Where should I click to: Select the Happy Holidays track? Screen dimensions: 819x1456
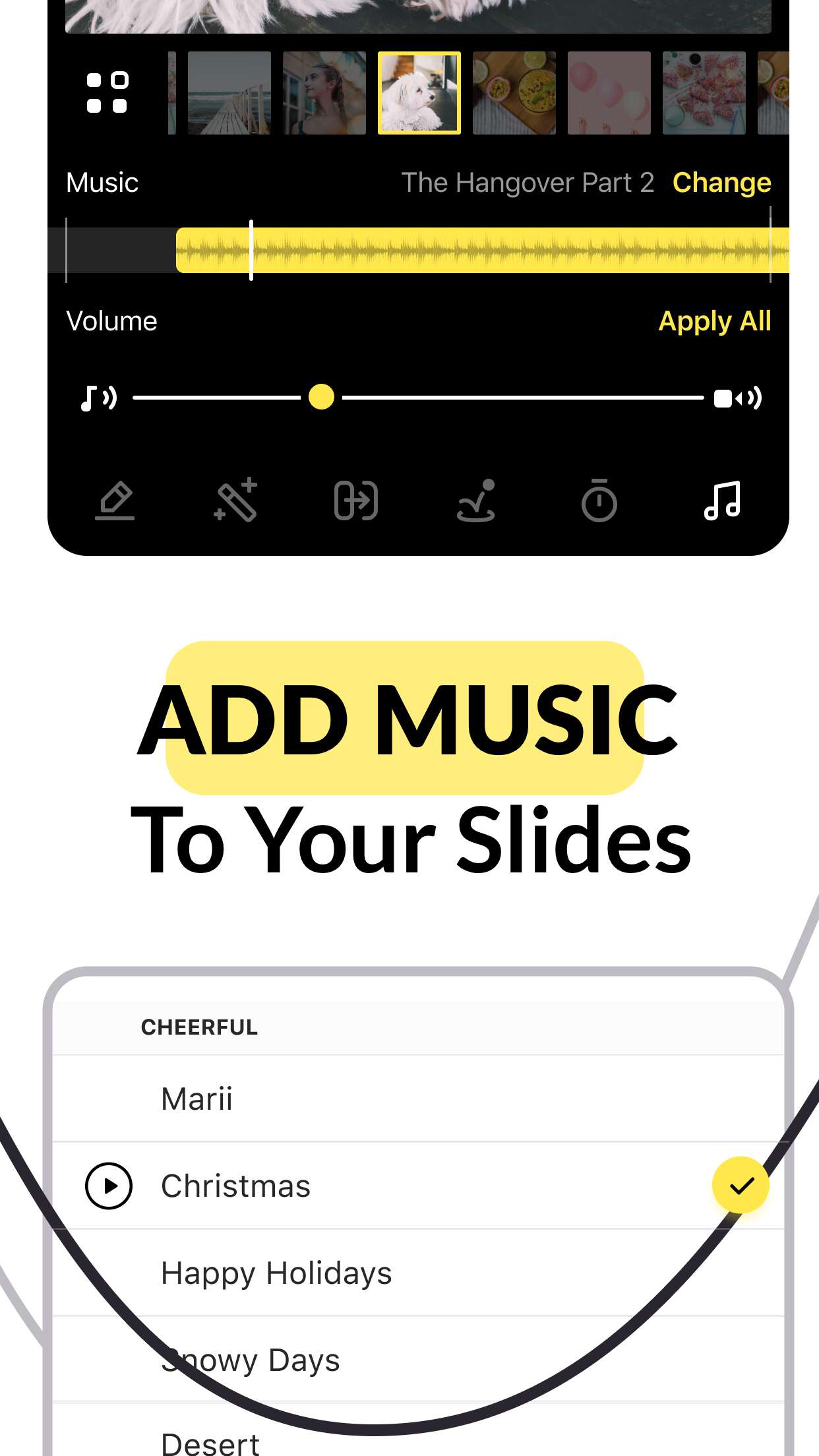(276, 1273)
